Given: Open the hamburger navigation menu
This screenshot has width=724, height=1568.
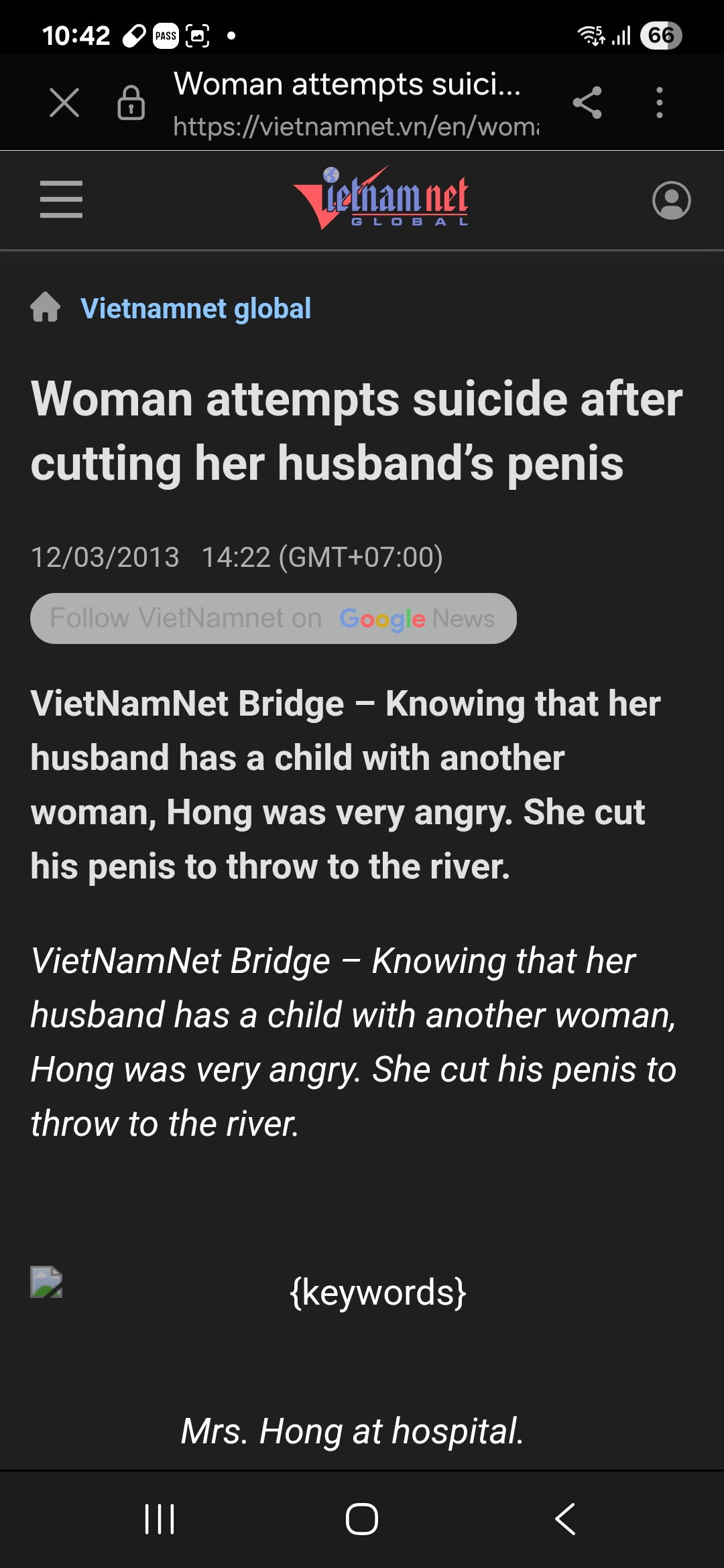Looking at the screenshot, I should point(61,199).
